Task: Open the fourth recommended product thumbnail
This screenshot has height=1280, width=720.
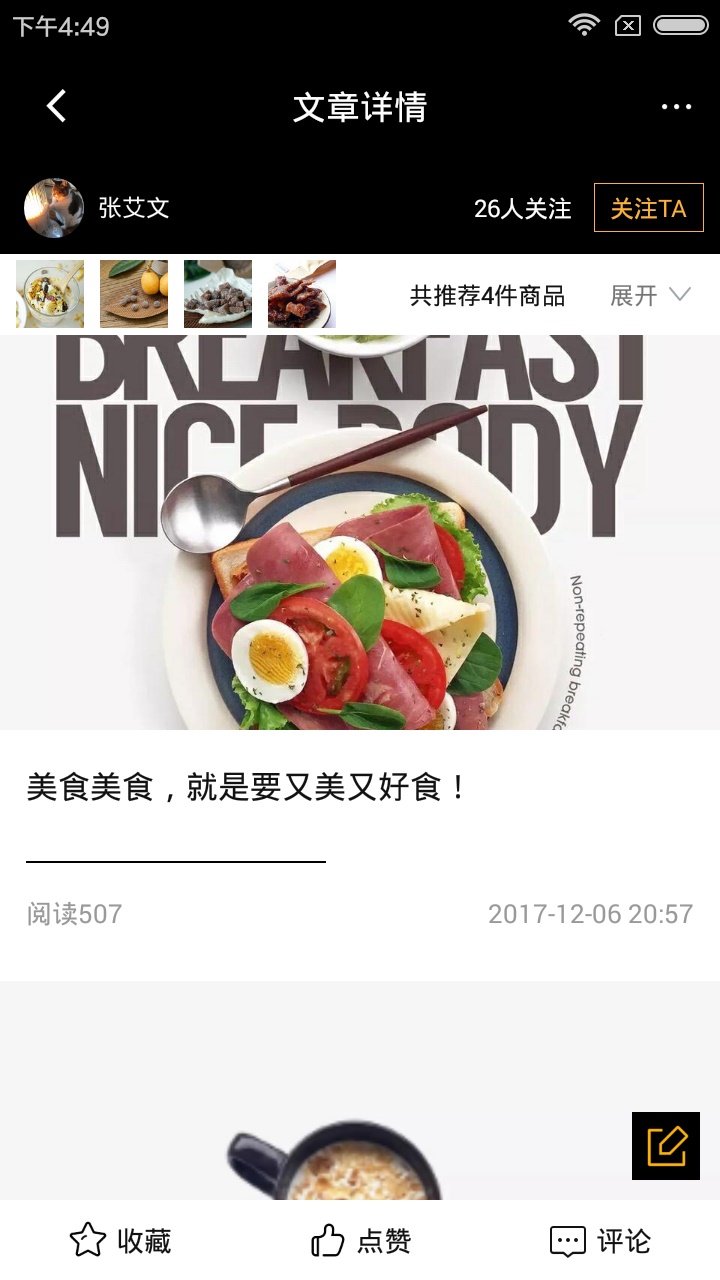Action: pyautogui.click(x=302, y=294)
